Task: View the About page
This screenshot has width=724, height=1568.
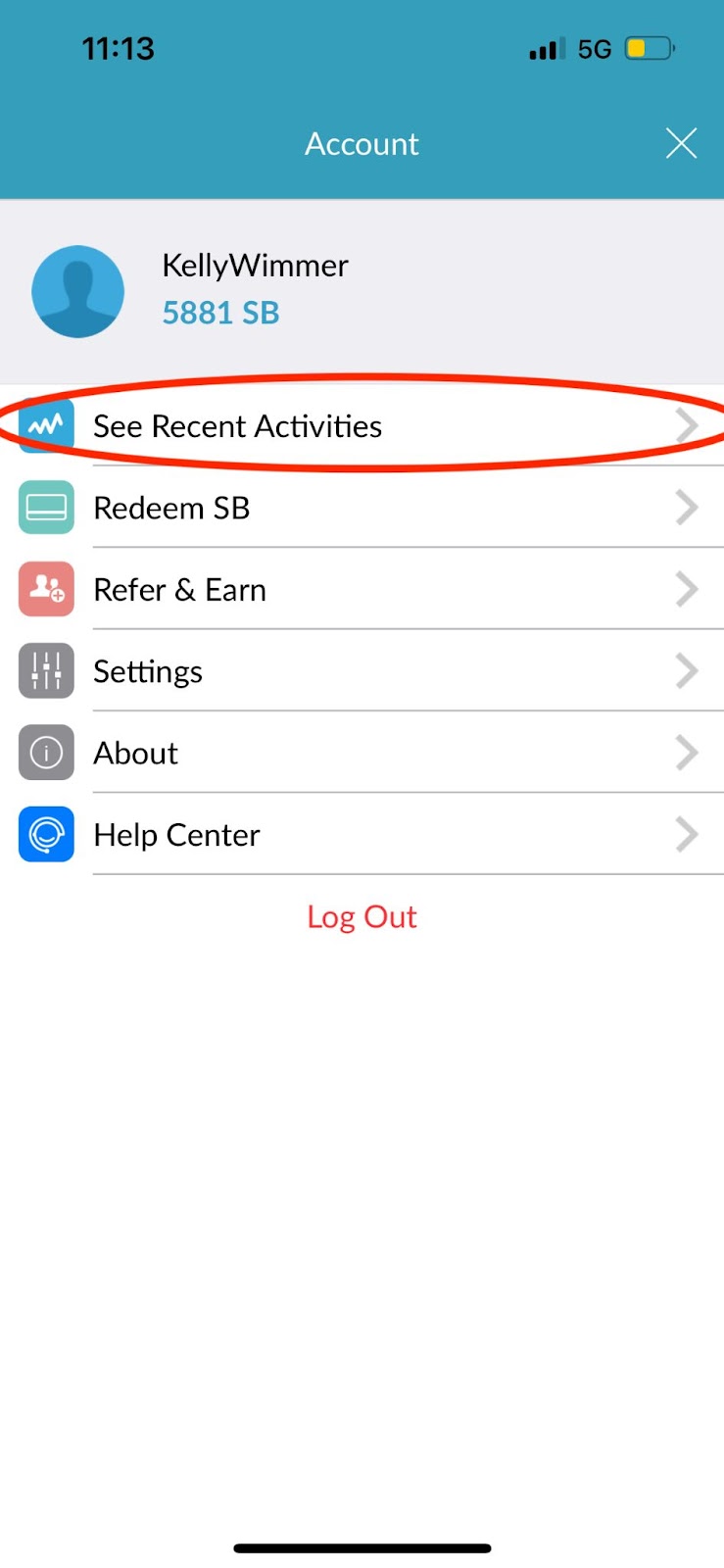Action: pyautogui.click(x=362, y=752)
